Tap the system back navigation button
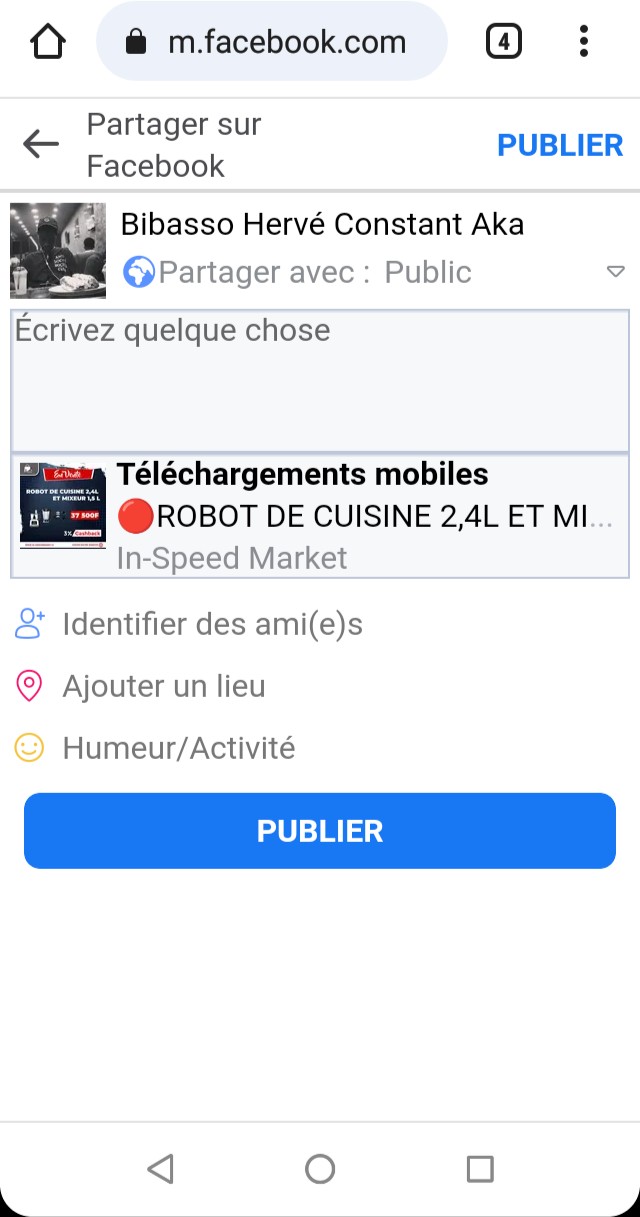 160,1168
